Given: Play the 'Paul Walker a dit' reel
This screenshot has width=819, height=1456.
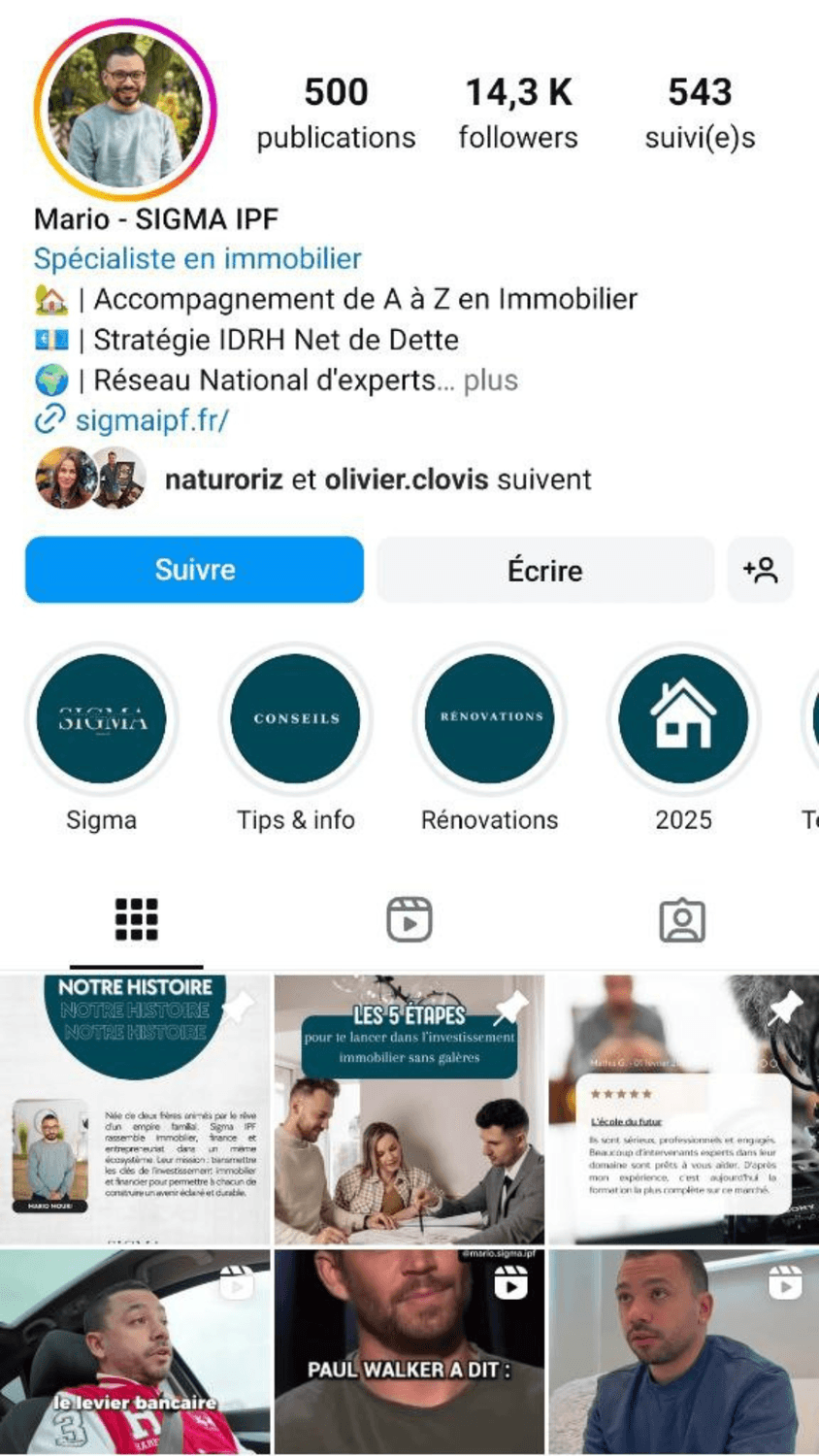Looking at the screenshot, I should pyautogui.click(x=409, y=1351).
